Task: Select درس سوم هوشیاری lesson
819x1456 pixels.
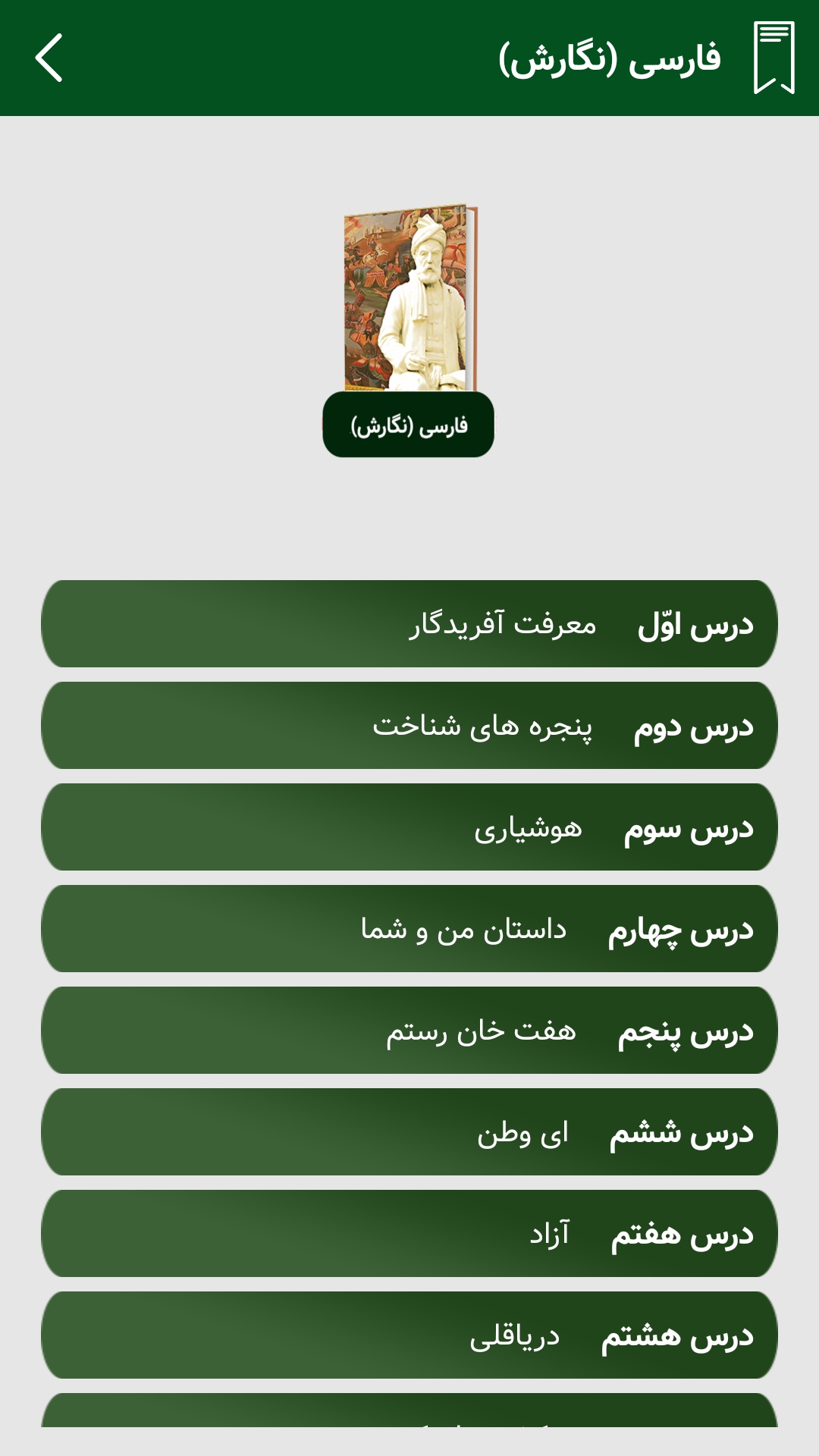Action: click(x=409, y=827)
